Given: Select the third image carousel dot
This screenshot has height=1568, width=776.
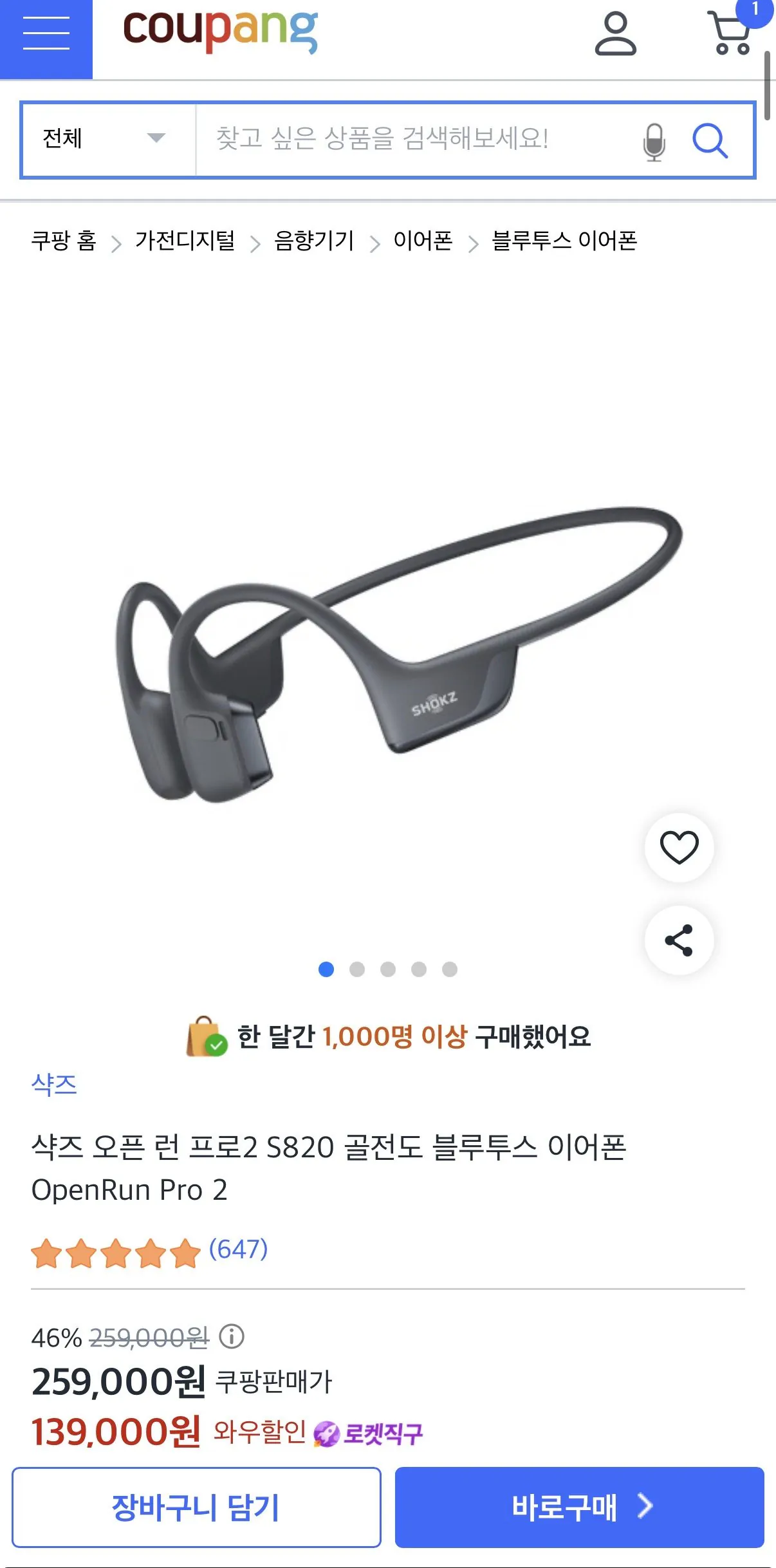Looking at the screenshot, I should [x=389, y=969].
